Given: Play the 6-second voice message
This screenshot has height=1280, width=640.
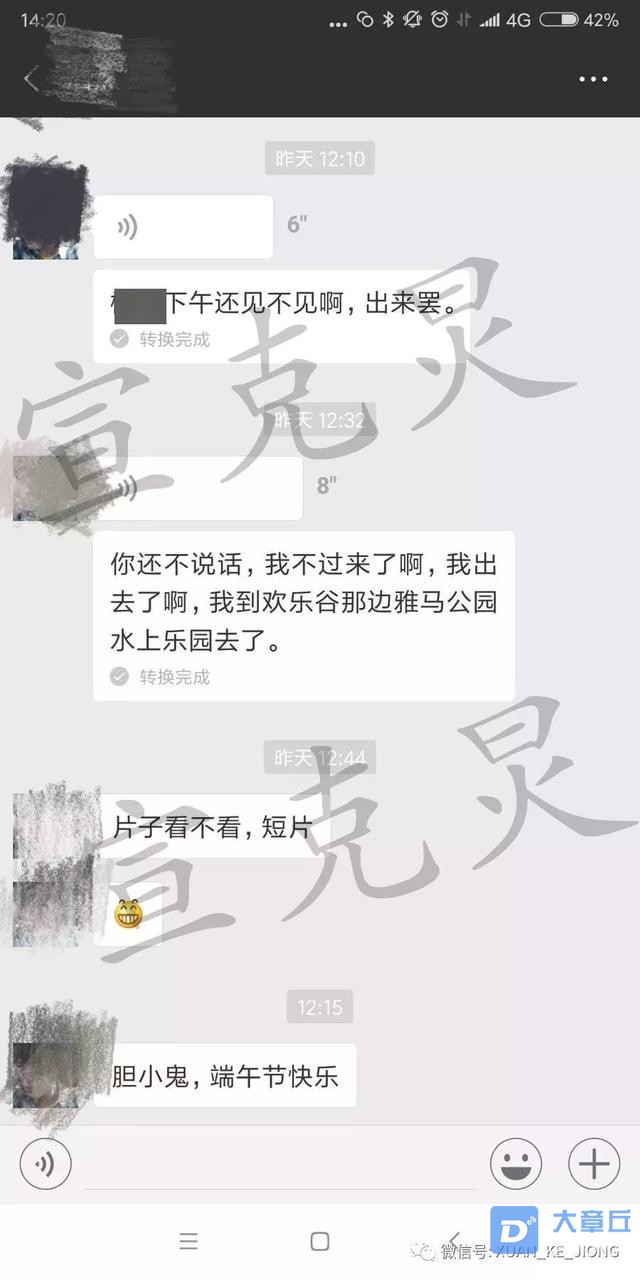Looking at the screenshot, I should tap(183, 227).
